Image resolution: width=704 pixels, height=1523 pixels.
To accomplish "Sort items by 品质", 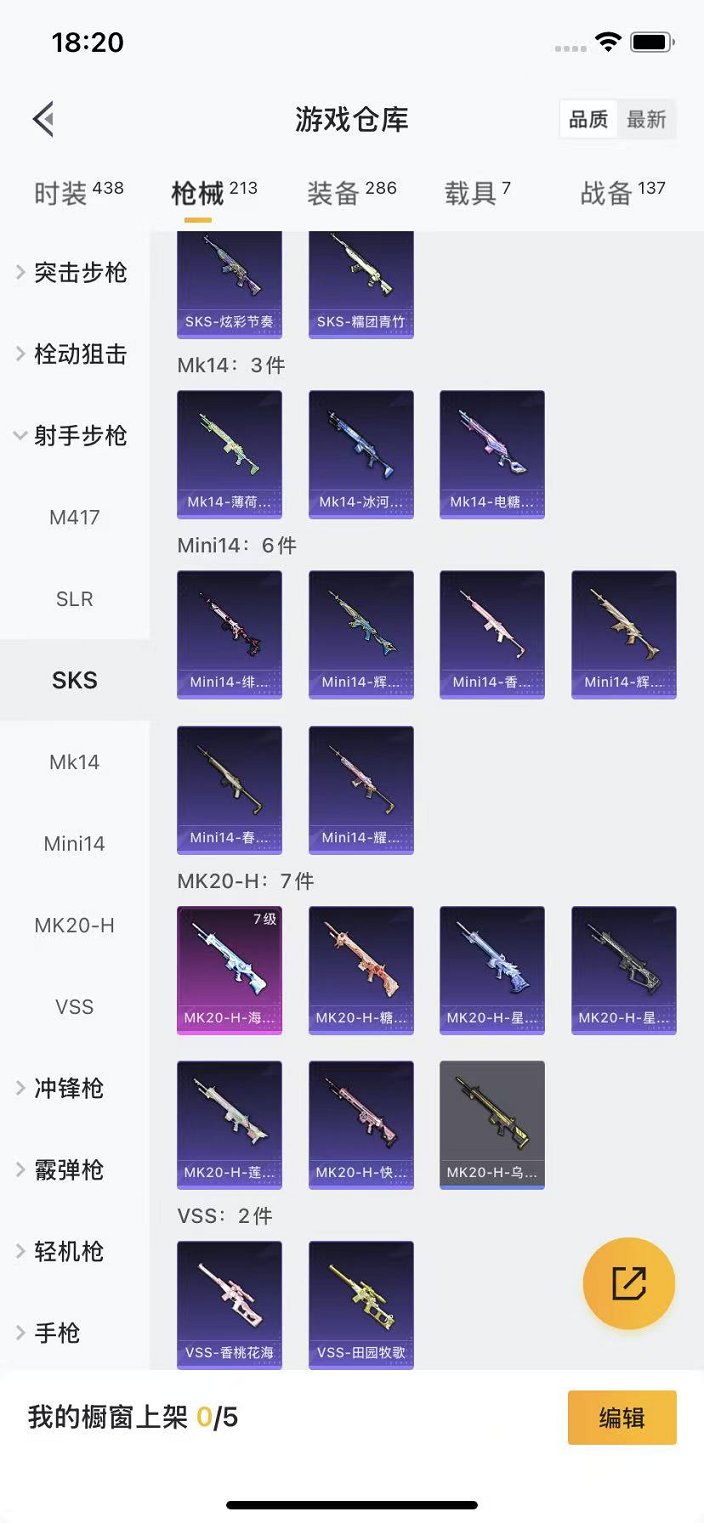I will [x=588, y=120].
